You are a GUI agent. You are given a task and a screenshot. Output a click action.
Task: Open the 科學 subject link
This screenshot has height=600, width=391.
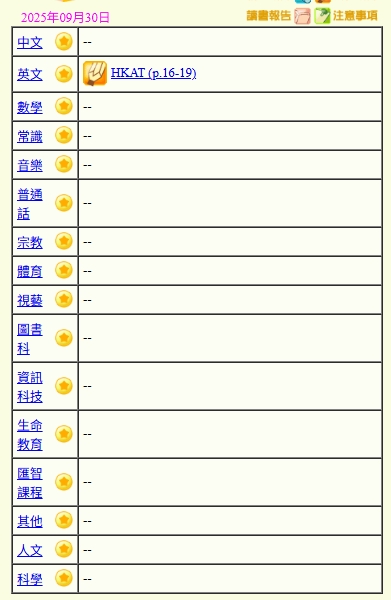click(30, 579)
